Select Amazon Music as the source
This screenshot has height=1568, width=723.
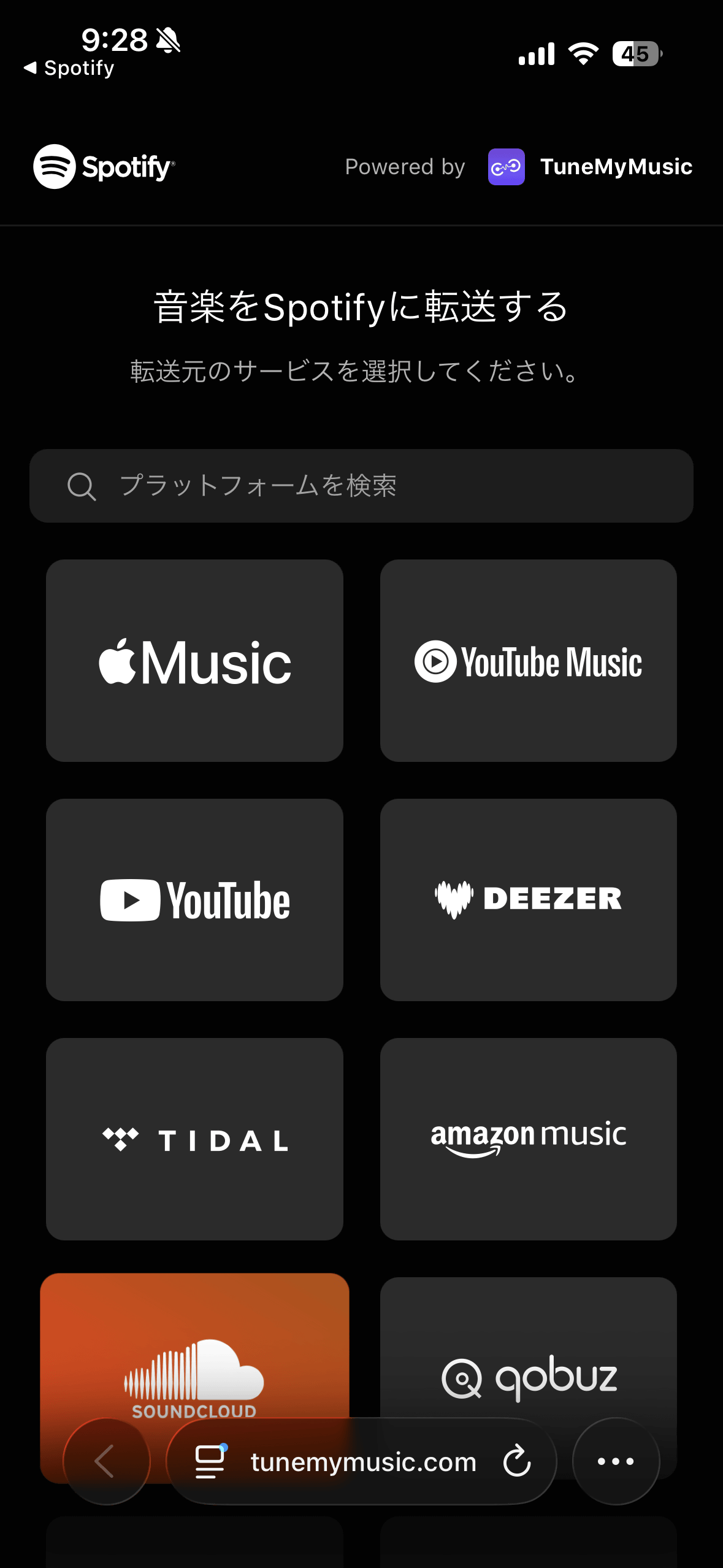(x=528, y=1139)
